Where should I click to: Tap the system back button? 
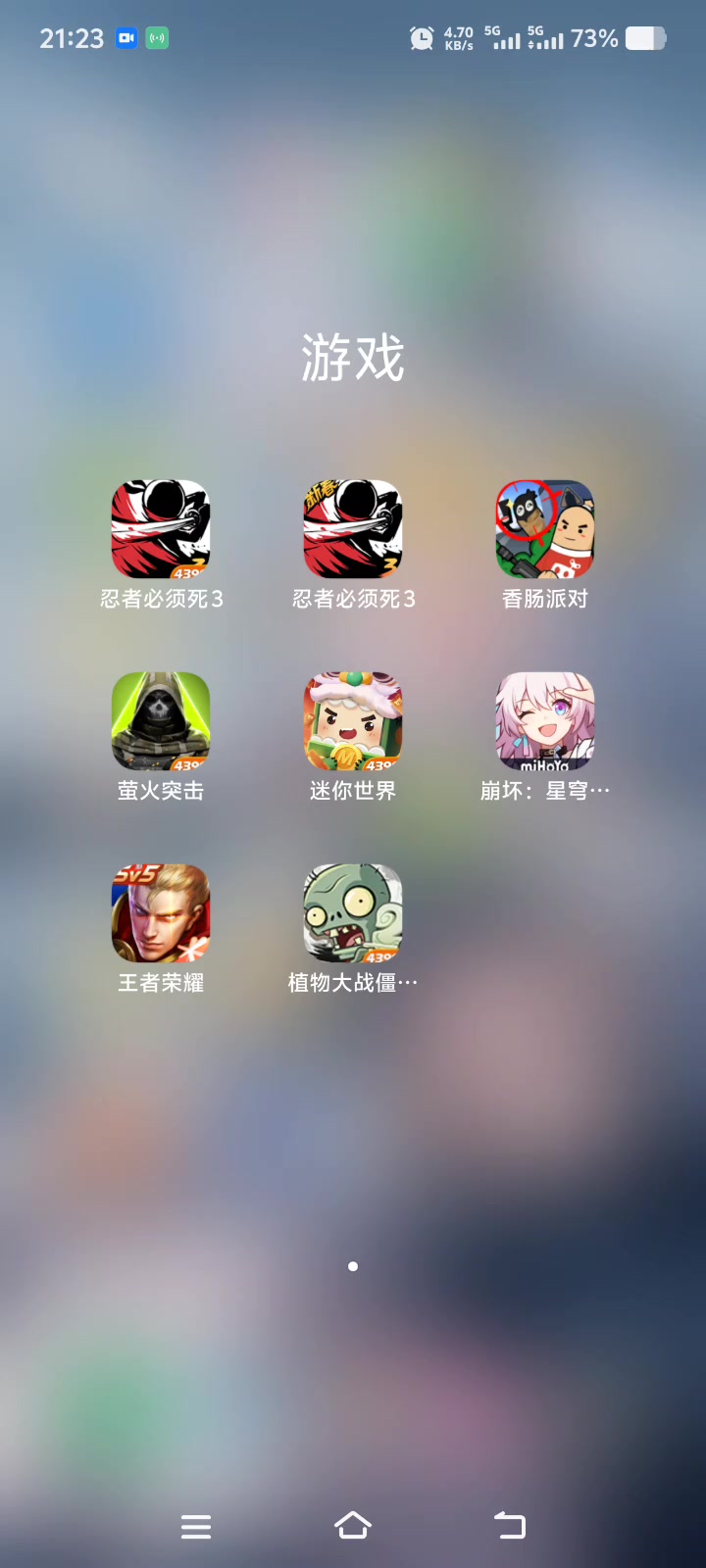(x=510, y=1526)
